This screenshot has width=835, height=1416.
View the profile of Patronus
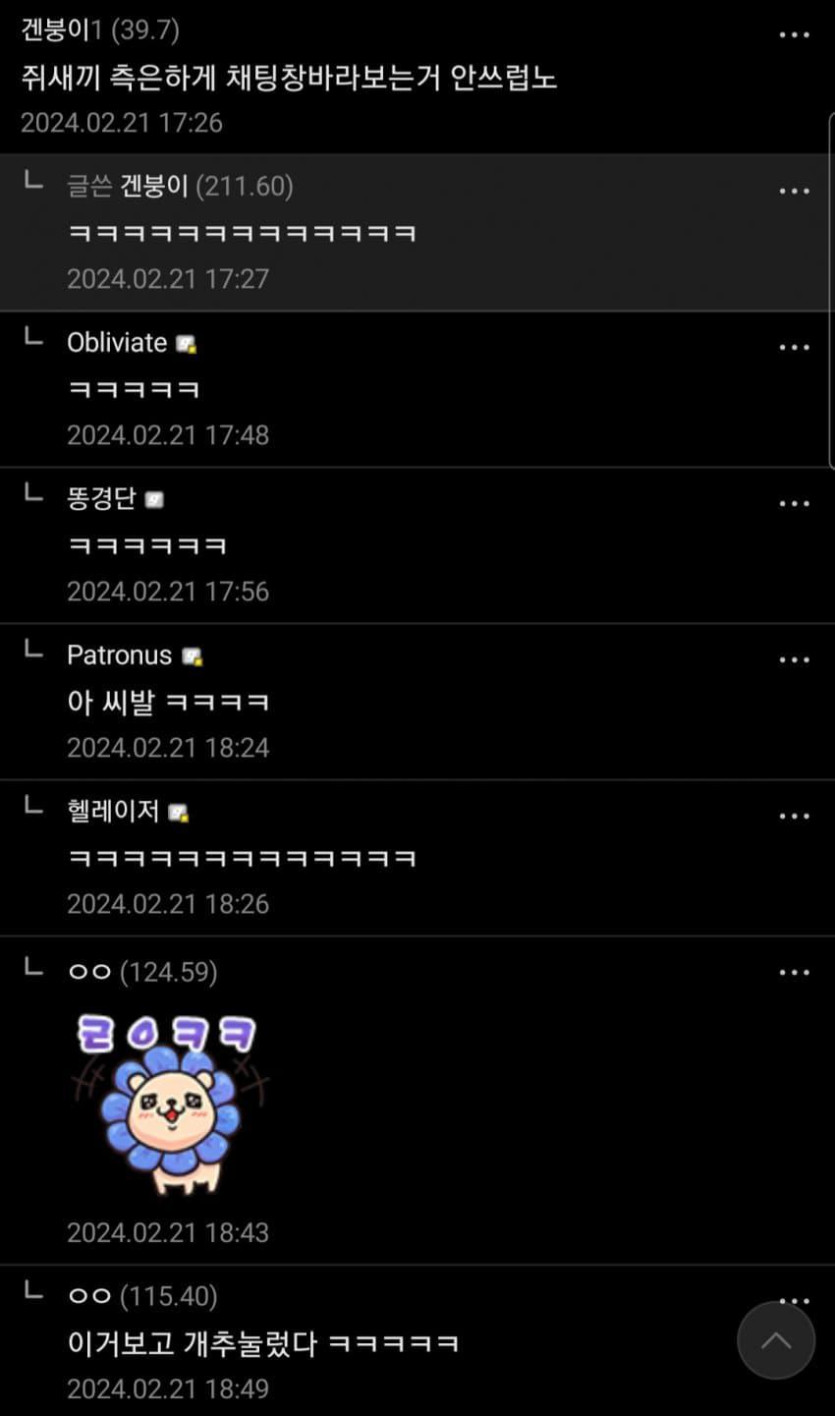pyautogui.click(x=119, y=656)
